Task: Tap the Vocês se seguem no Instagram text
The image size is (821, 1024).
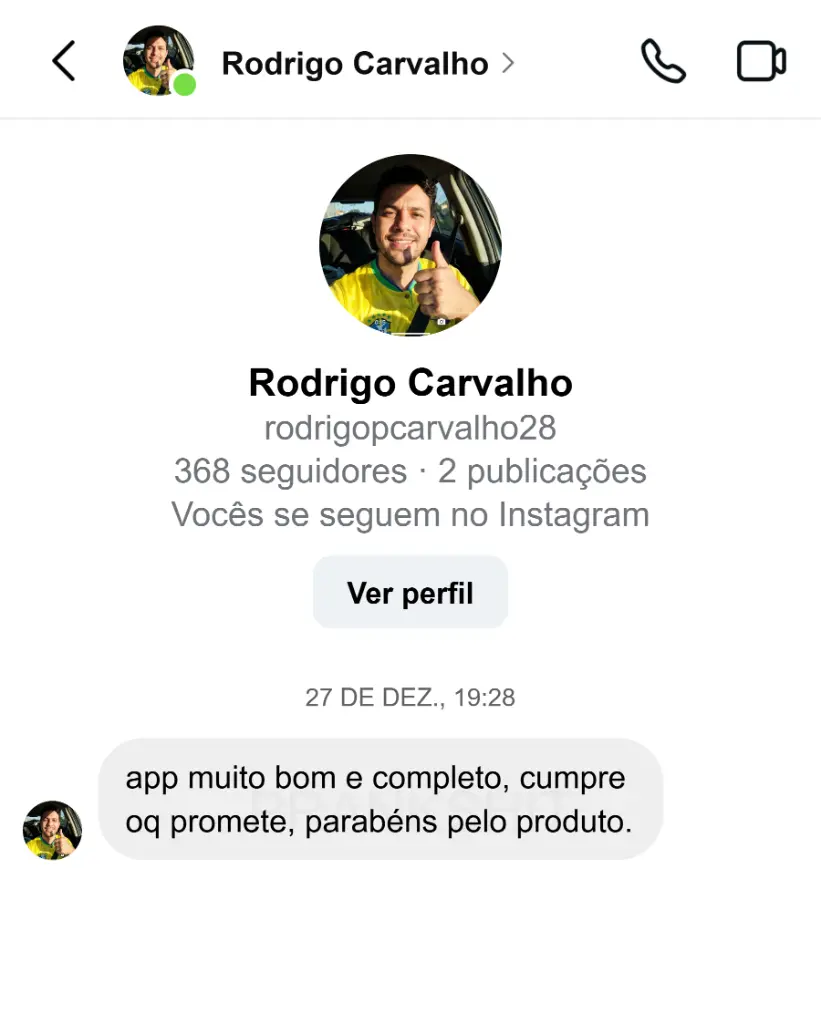Action: [x=410, y=514]
